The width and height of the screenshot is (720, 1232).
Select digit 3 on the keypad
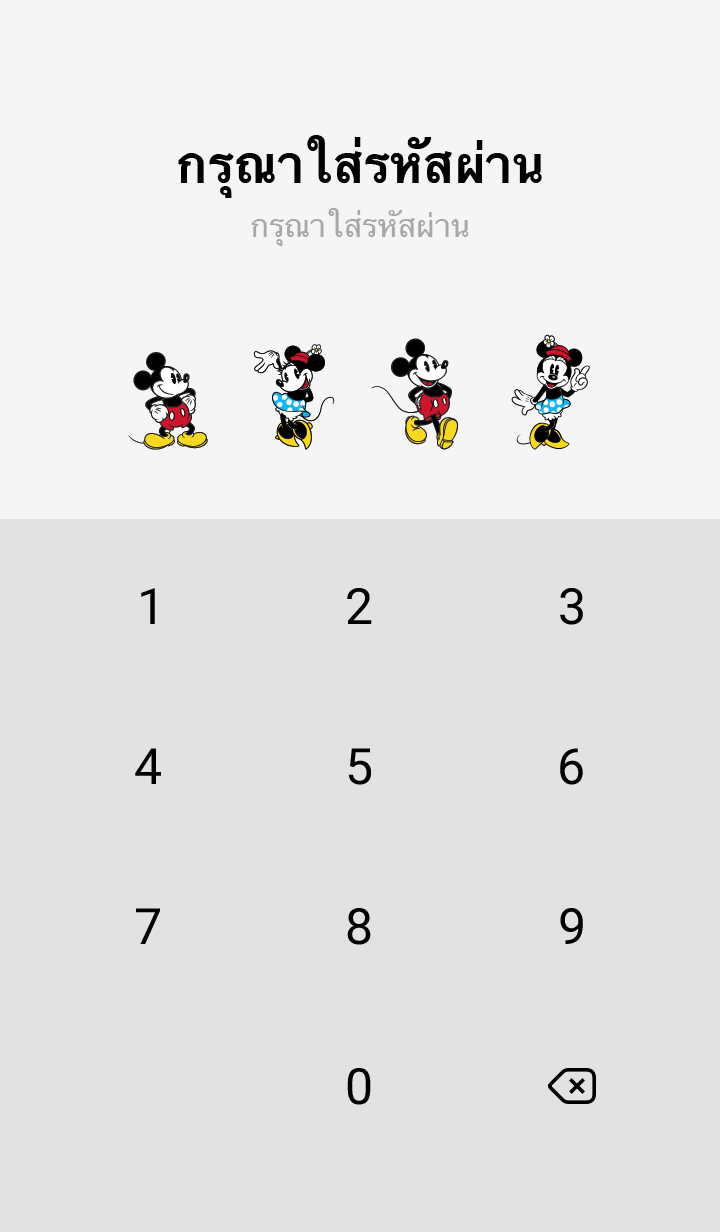[571, 607]
